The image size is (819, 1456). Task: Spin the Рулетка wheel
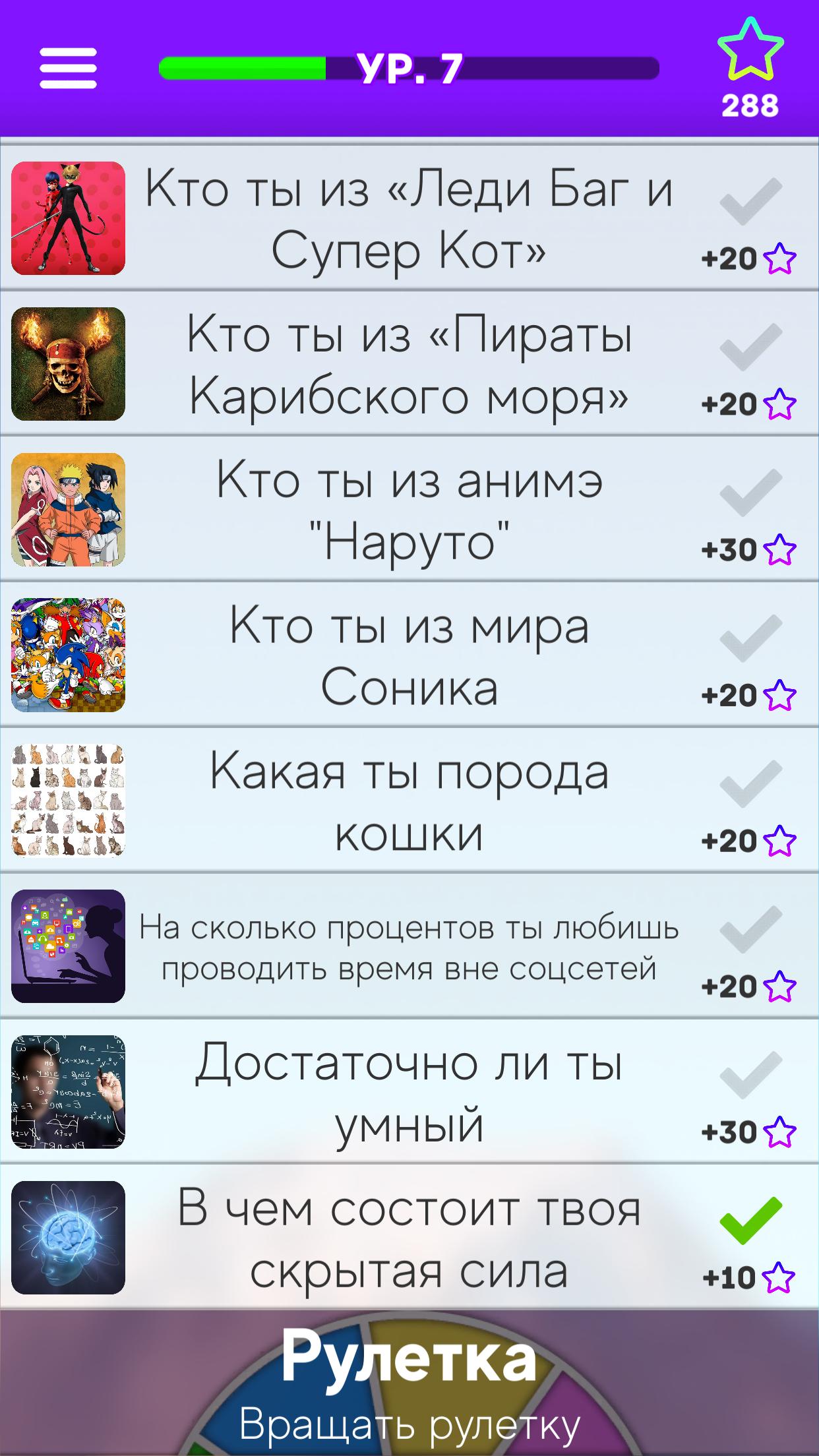[409, 1383]
